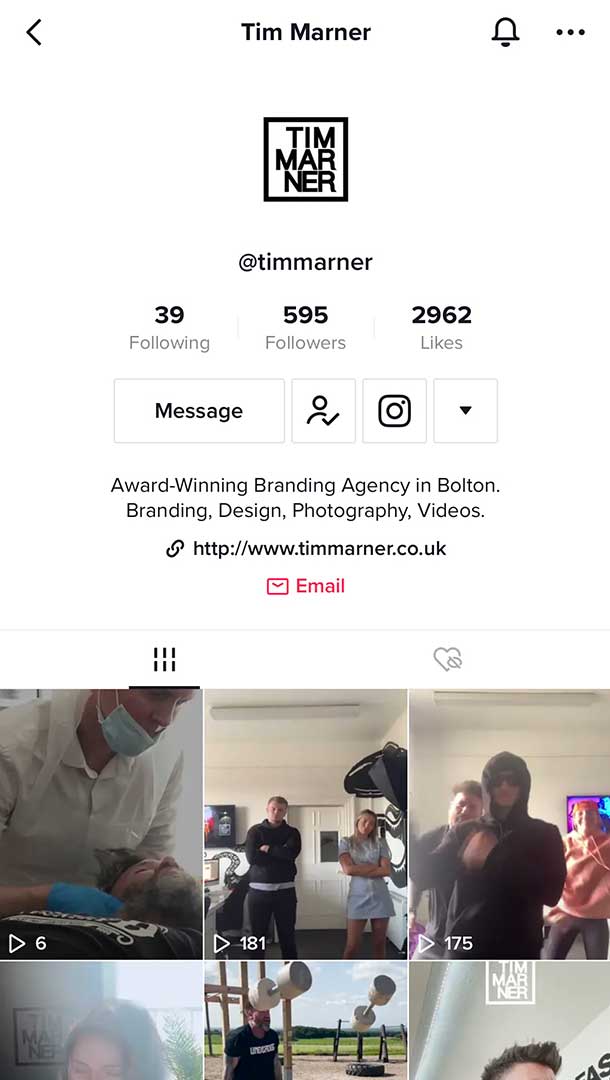
Task: Tap the following status person icon
Action: (x=323, y=411)
